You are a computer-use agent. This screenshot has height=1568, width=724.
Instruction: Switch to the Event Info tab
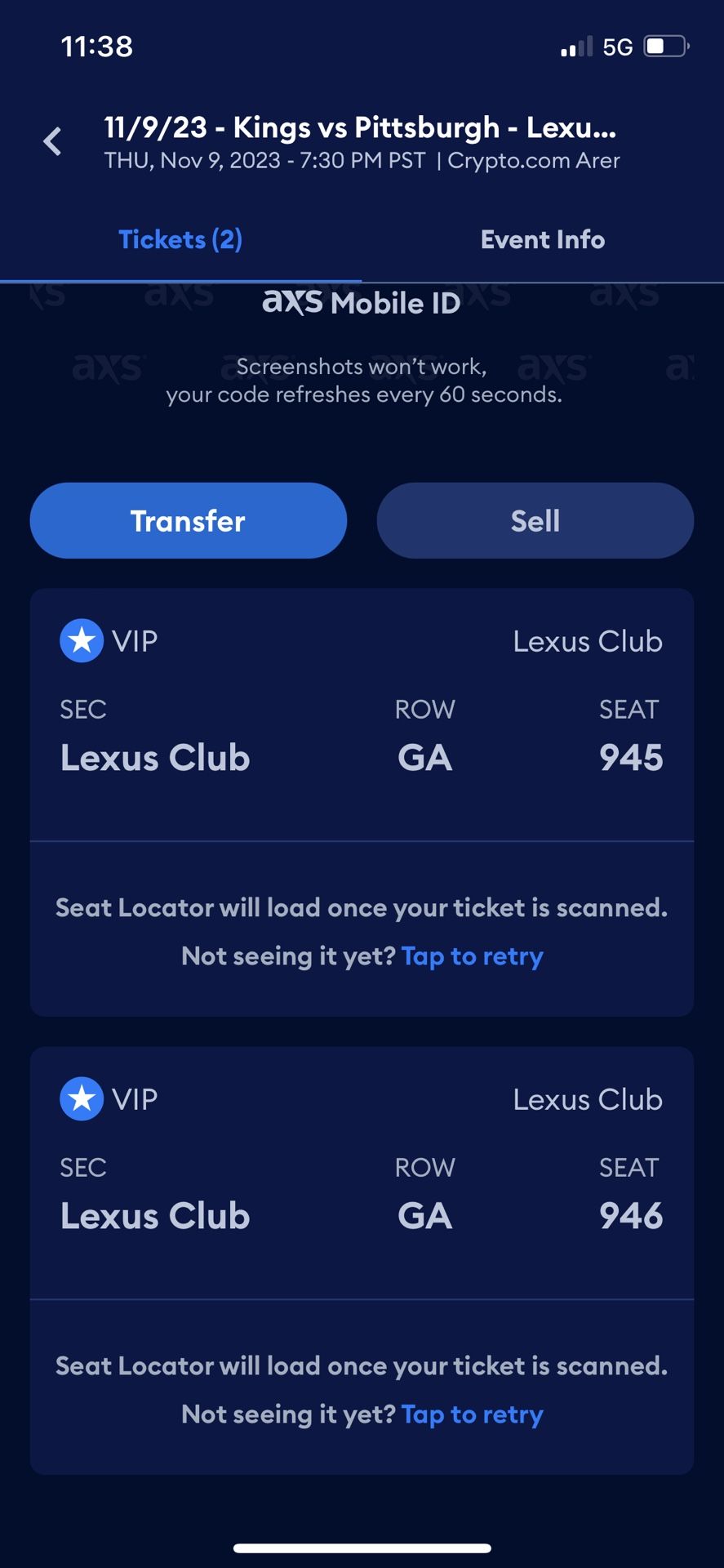542,239
